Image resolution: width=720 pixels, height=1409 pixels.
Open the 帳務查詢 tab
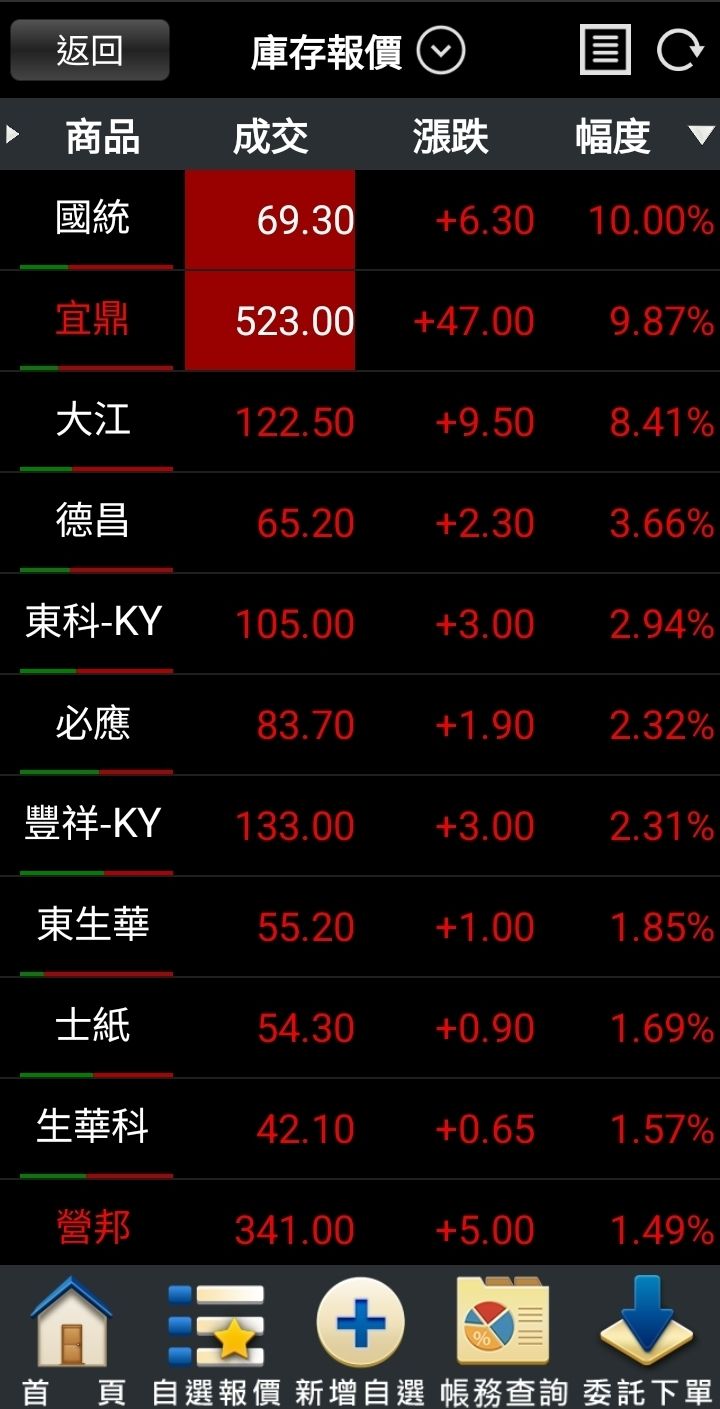coord(503,1338)
